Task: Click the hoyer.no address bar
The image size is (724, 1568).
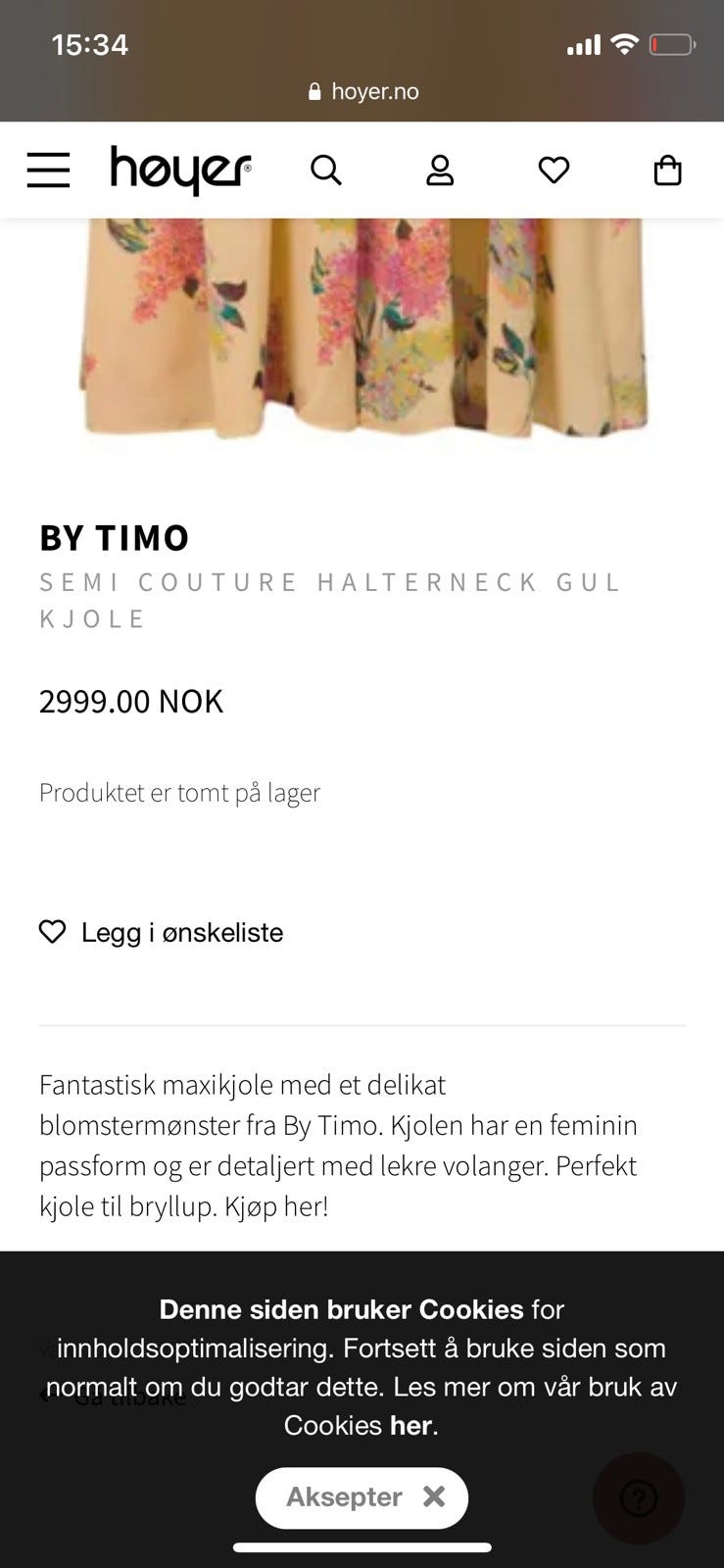Action: point(377,91)
